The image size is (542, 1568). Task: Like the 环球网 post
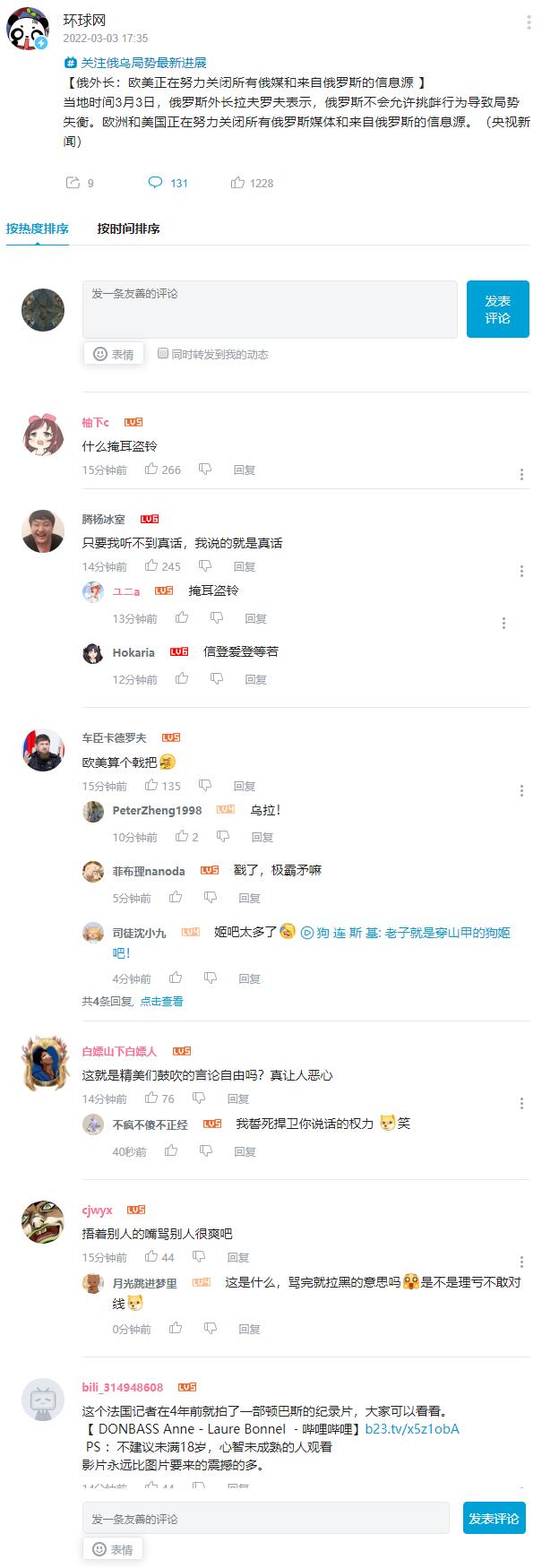[237, 183]
